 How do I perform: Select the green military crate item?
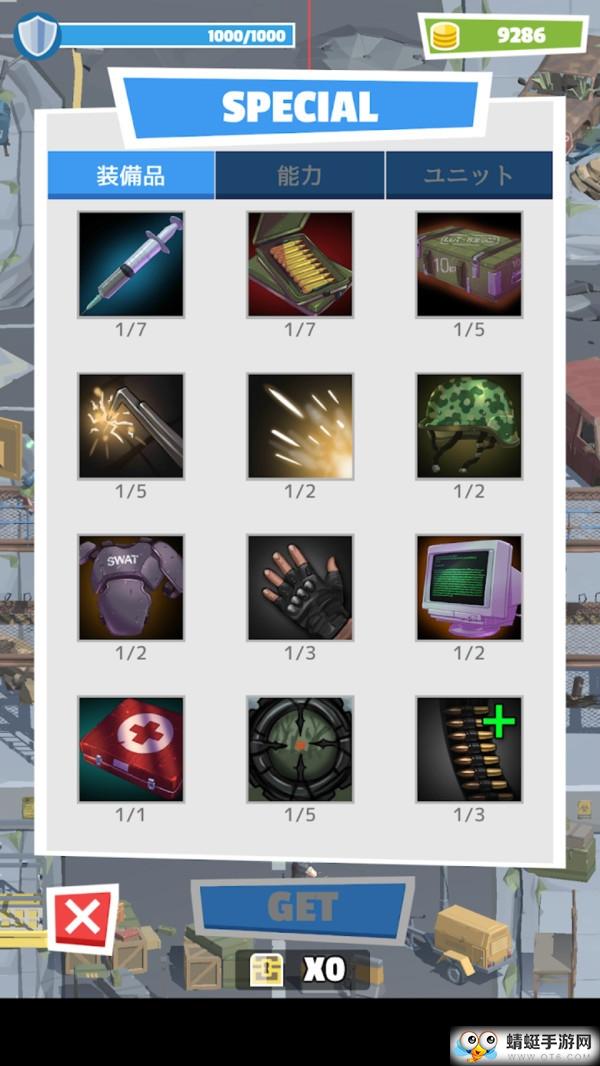pyautogui.click(x=469, y=264)
